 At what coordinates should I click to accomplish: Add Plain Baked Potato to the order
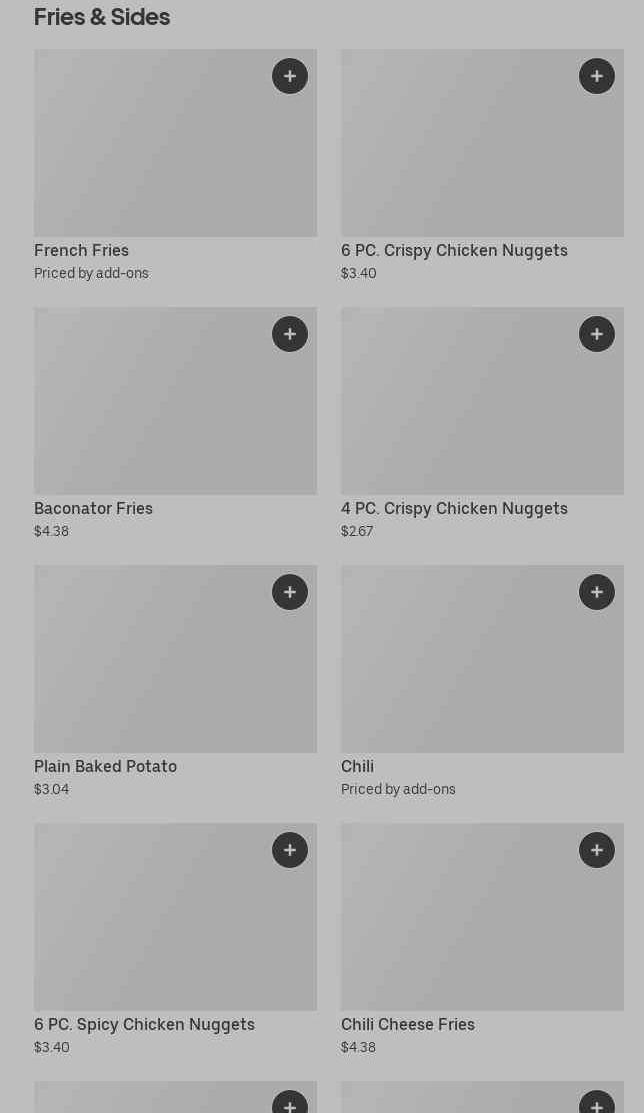point(290,592)
